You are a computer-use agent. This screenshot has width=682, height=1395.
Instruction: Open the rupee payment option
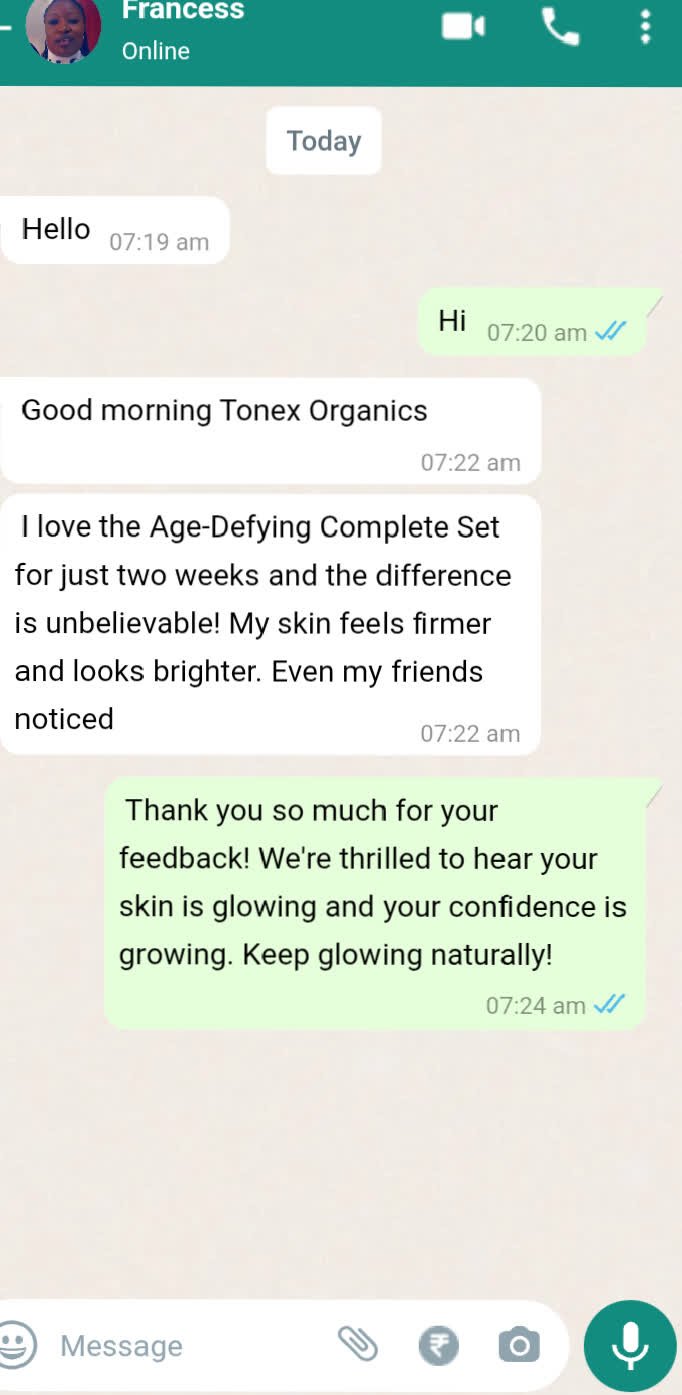click(x=438, y=1345)
